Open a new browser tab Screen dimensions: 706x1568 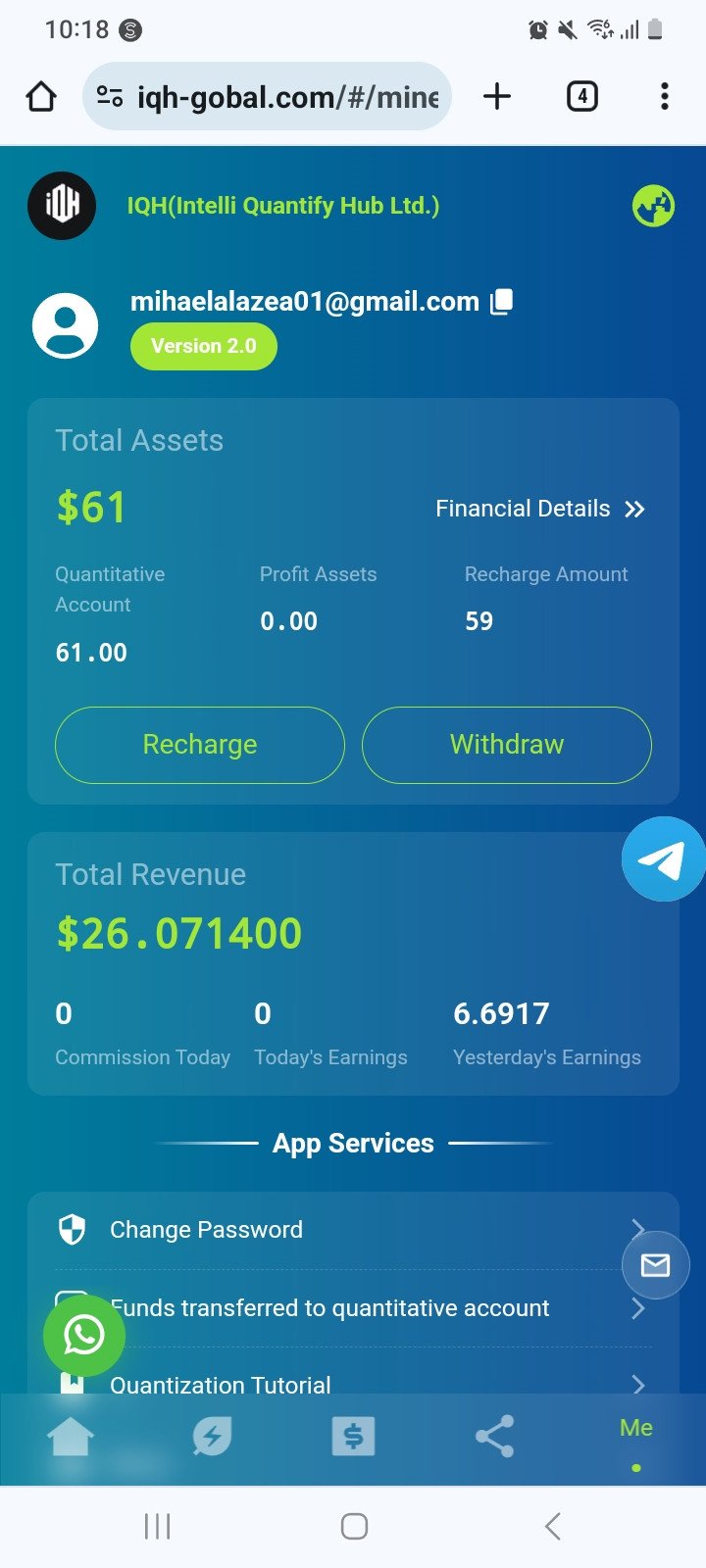(x=497, y=96)
